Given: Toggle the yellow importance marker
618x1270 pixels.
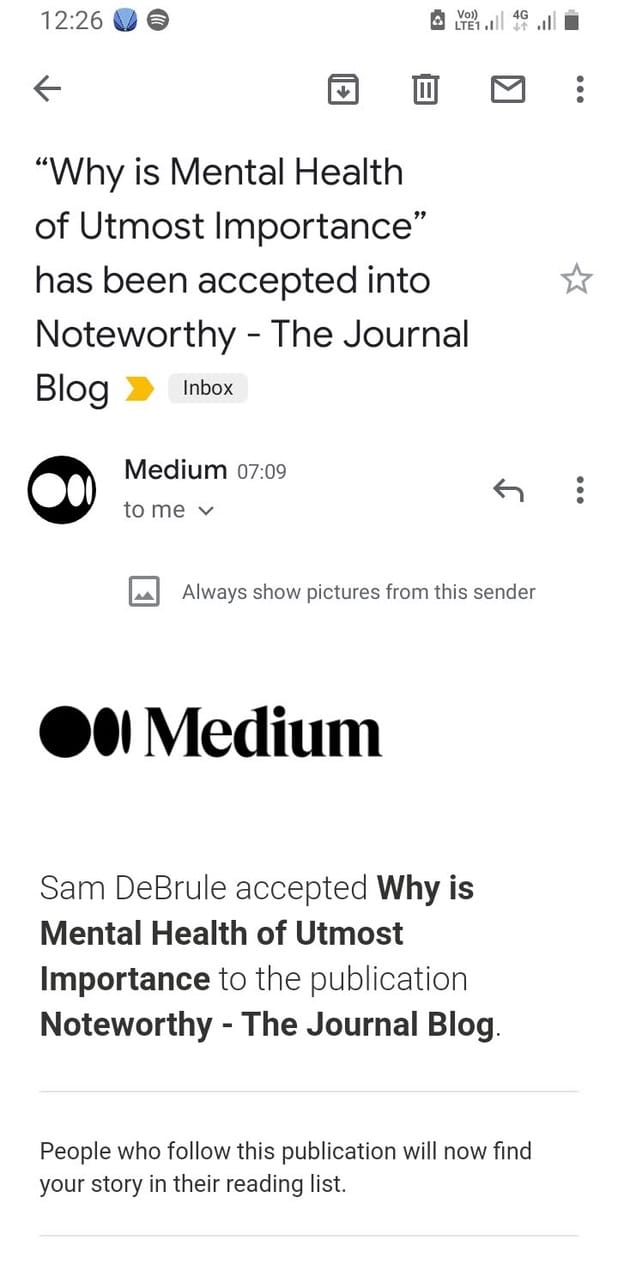Looking at the screenshot, I should click(140, 389).
